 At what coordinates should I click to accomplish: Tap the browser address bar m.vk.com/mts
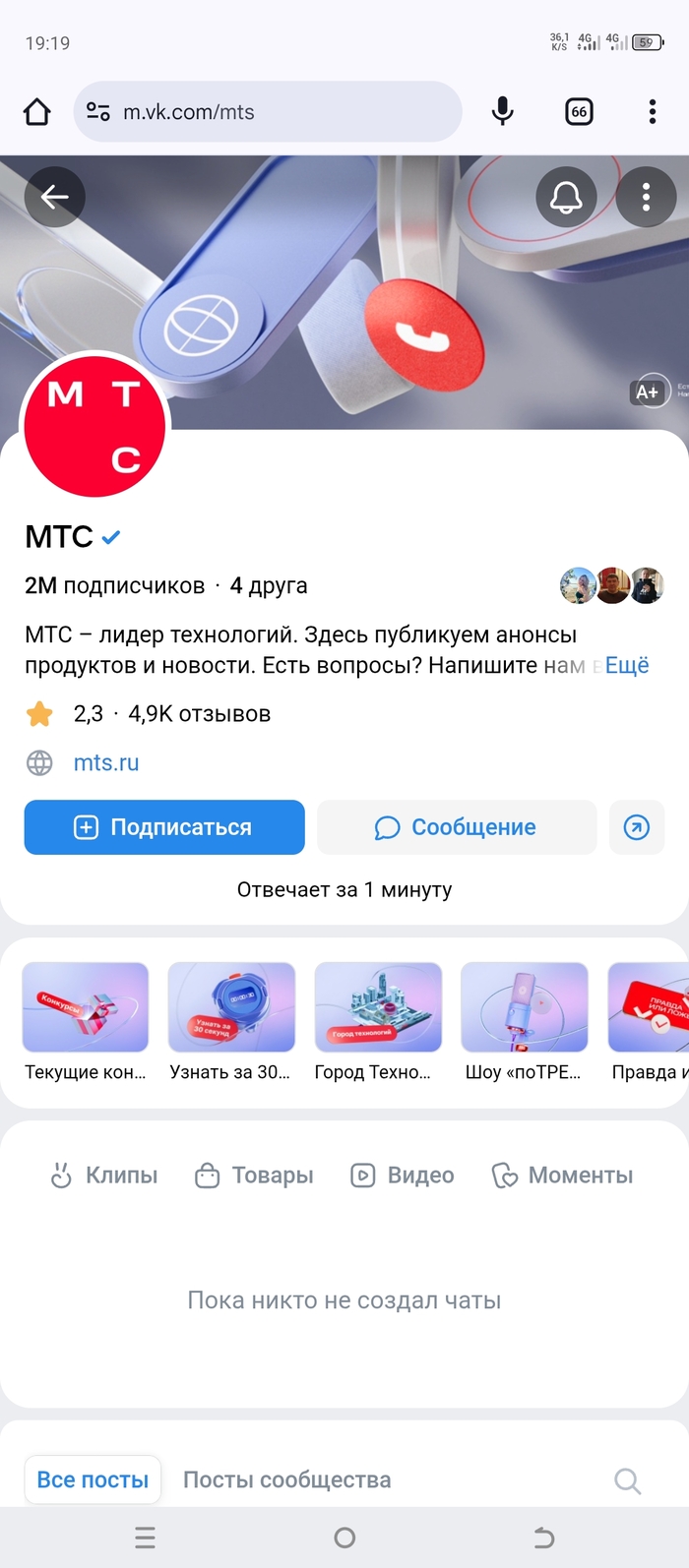point(268,112)
